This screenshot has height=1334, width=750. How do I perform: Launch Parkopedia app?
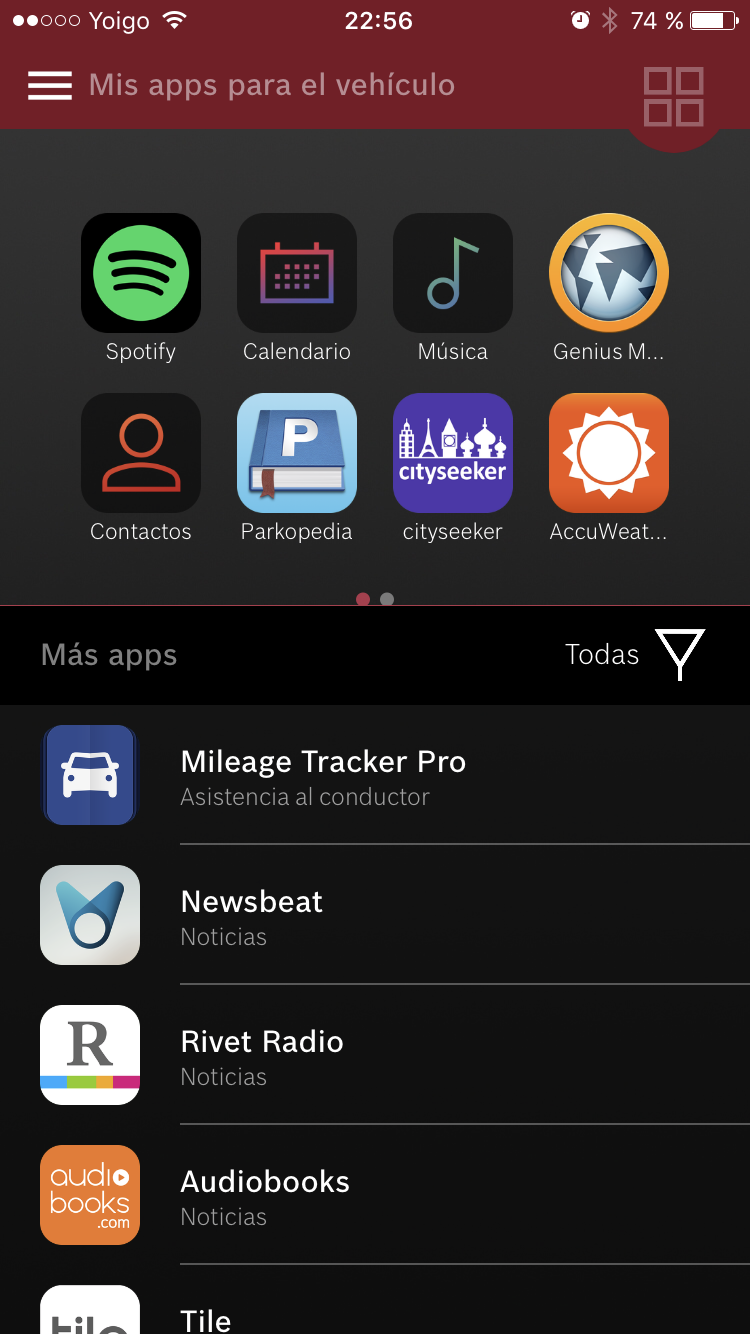point(297,453)
